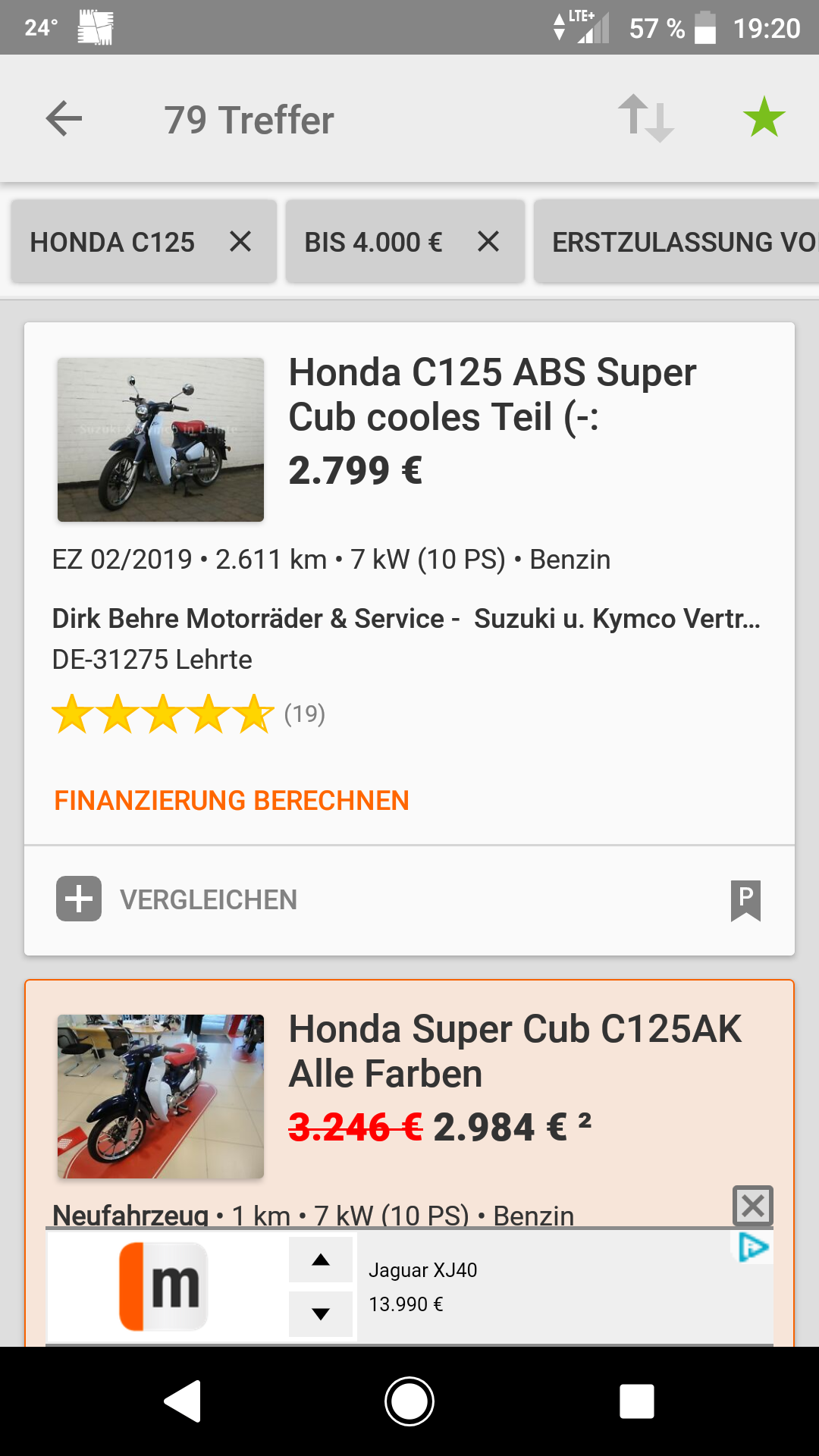
Task: Open the Honda Super Cub C125AK Alle Farben listing
Action: coord(514,1052)
